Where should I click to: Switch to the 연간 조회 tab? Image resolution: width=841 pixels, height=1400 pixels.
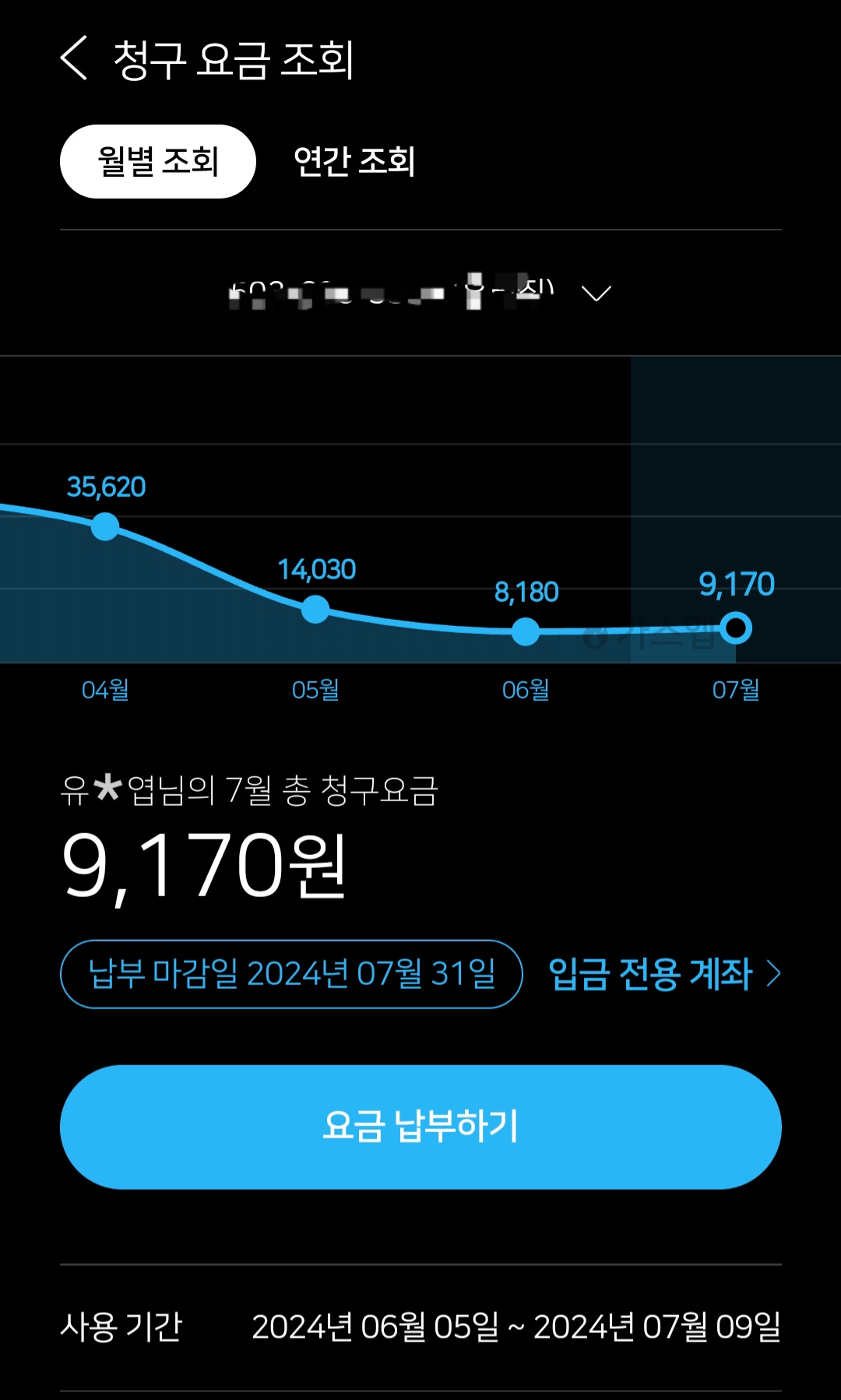[x=354, y=161]
